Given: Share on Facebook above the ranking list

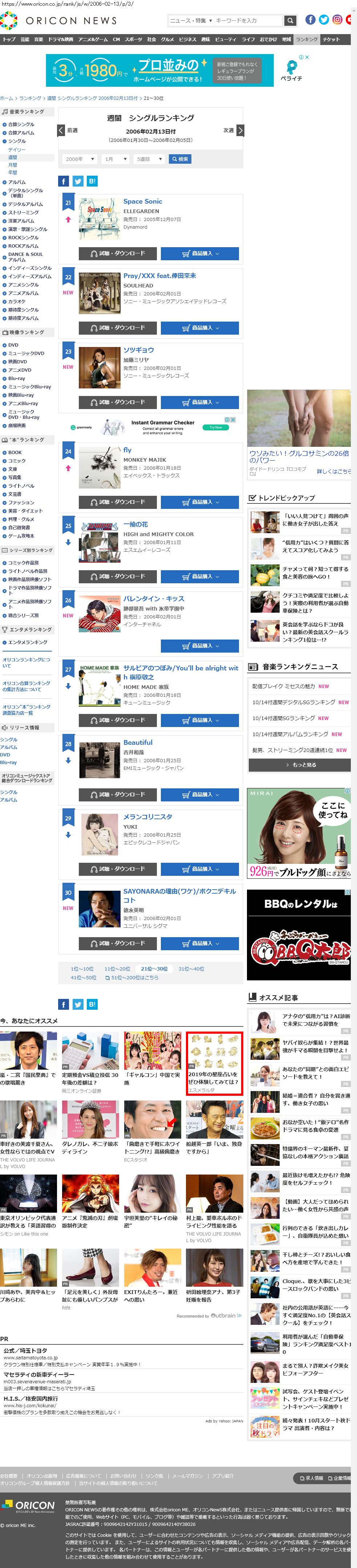Looking at the screenshot, I should point(63,181).
